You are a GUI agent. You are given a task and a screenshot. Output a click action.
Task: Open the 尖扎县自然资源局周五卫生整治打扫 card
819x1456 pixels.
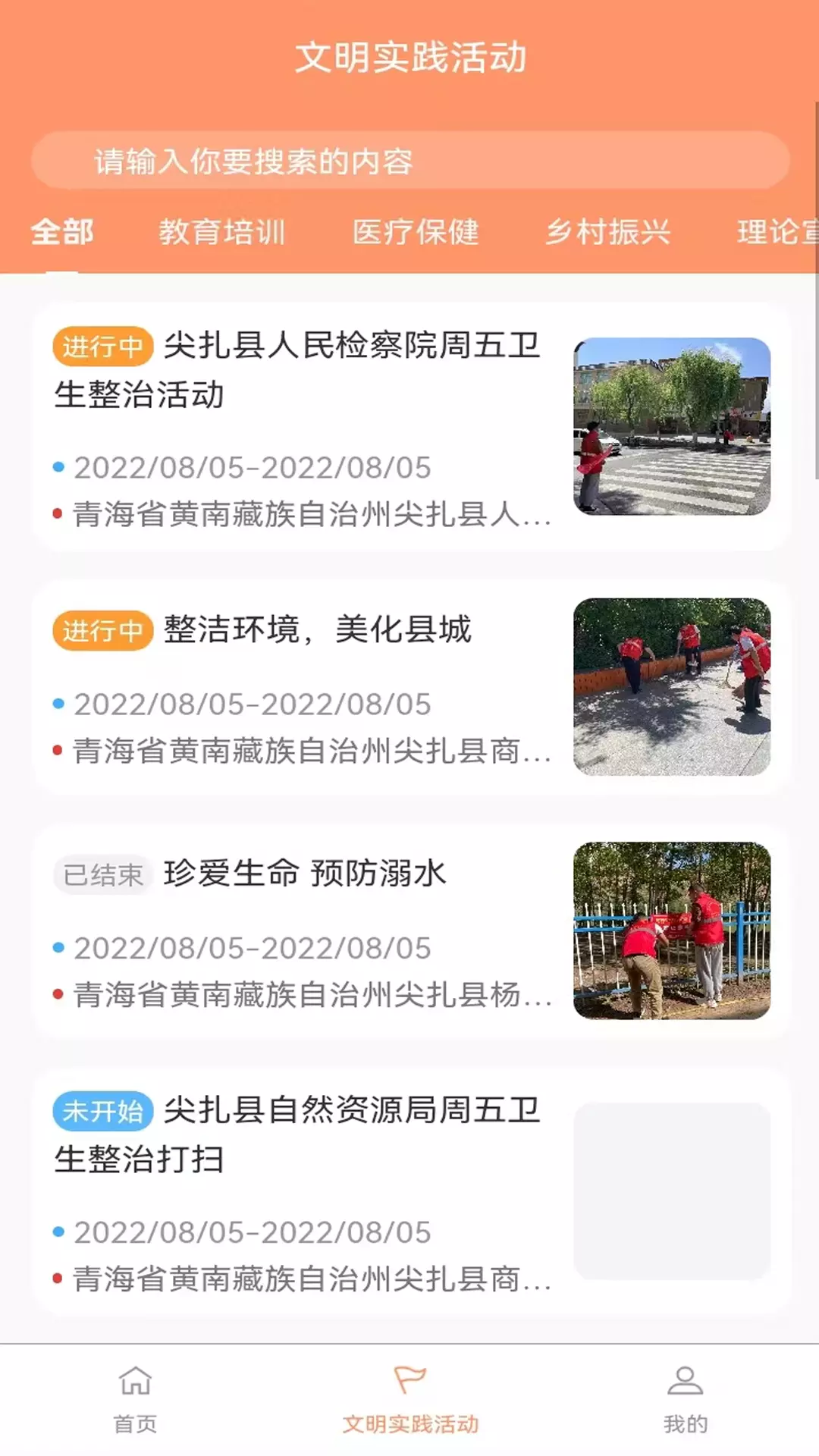(x=412, y=1192)
